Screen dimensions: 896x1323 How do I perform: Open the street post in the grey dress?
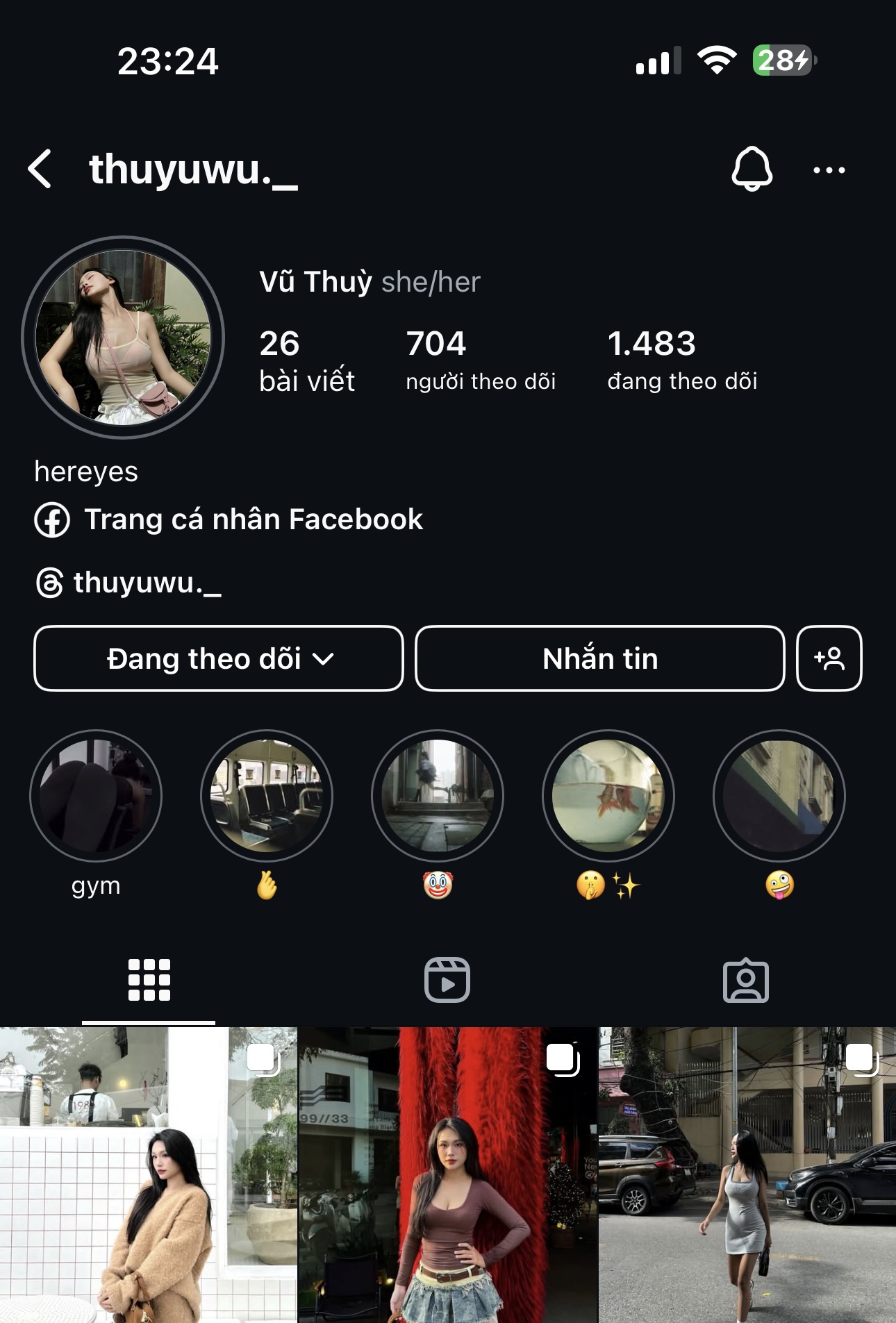(x=747, y=1175)
